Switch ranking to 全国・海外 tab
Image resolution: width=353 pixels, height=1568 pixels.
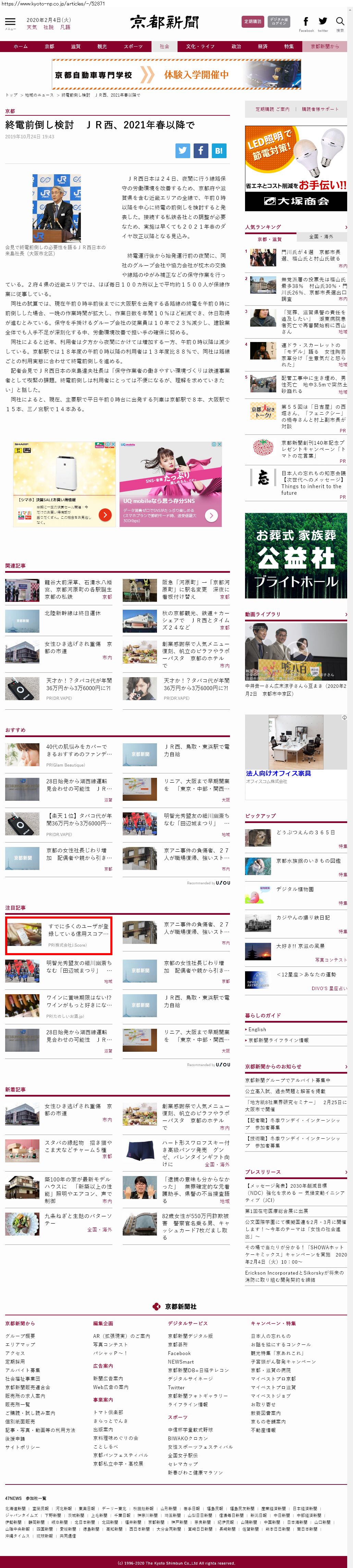321,237
